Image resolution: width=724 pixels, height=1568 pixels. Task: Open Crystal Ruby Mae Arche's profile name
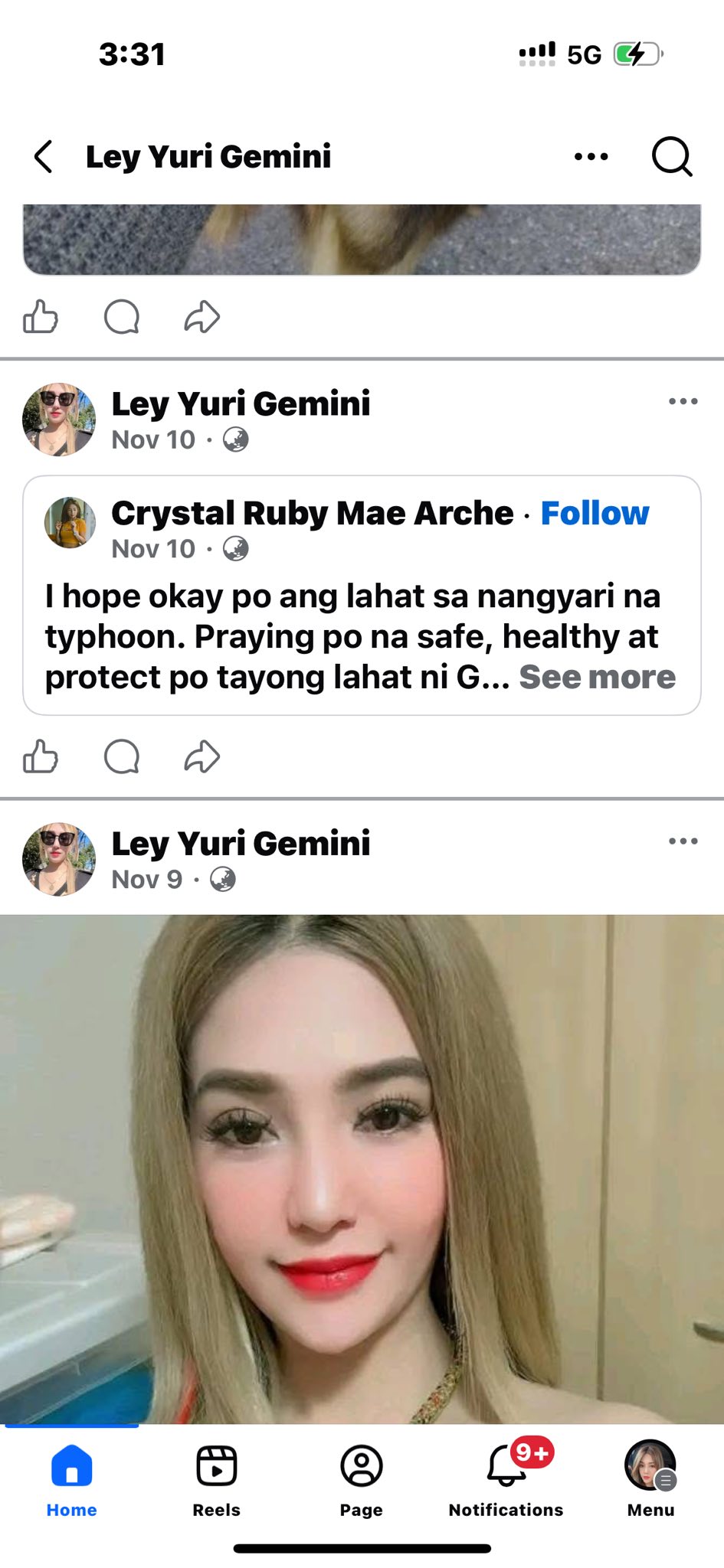tap(313, 513)
